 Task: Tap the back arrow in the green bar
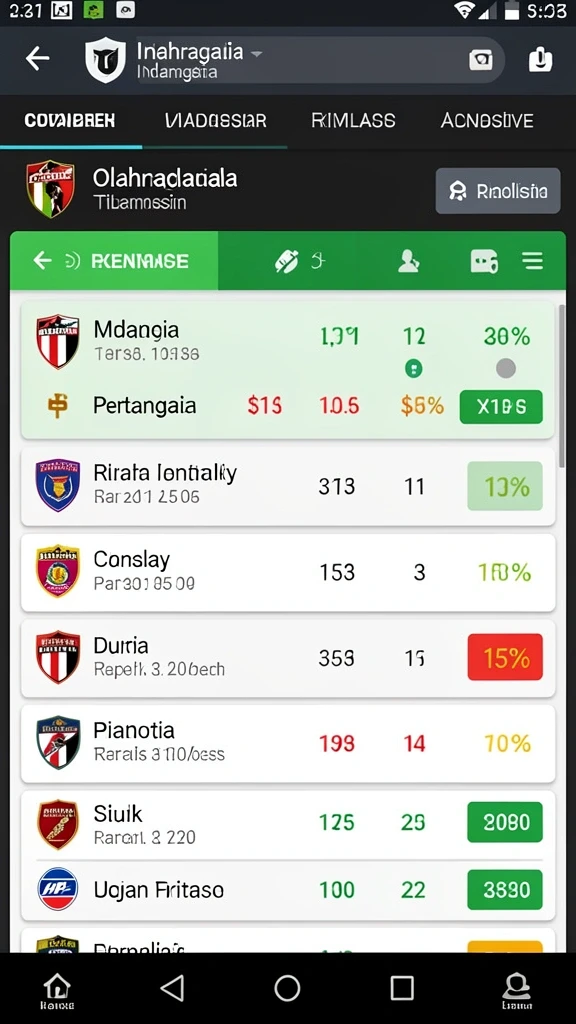[42, 261]
